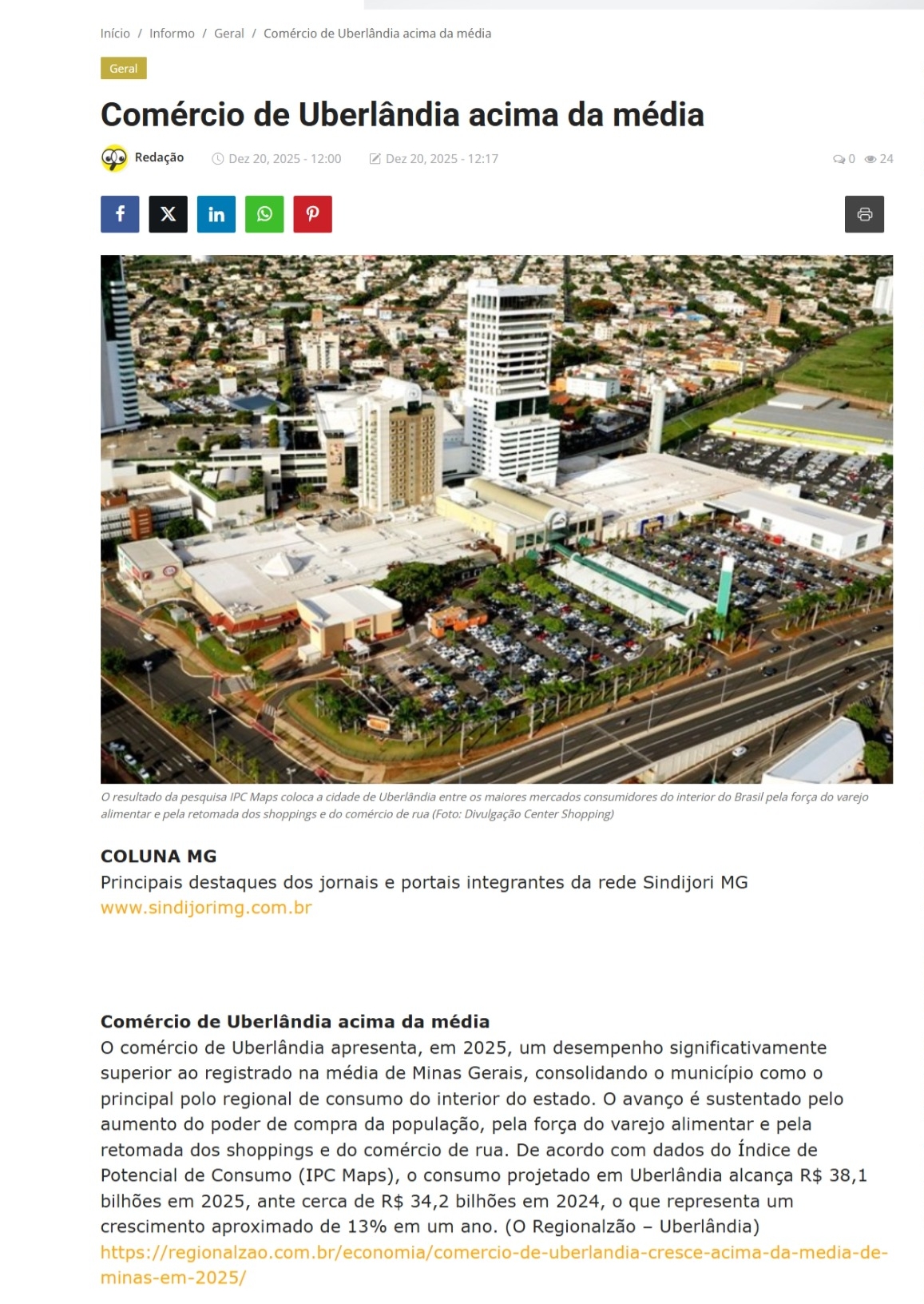Open the Geral breadcrumb link
The image size is (924, 1304).
pyautogui.click(x=228, y=34)
